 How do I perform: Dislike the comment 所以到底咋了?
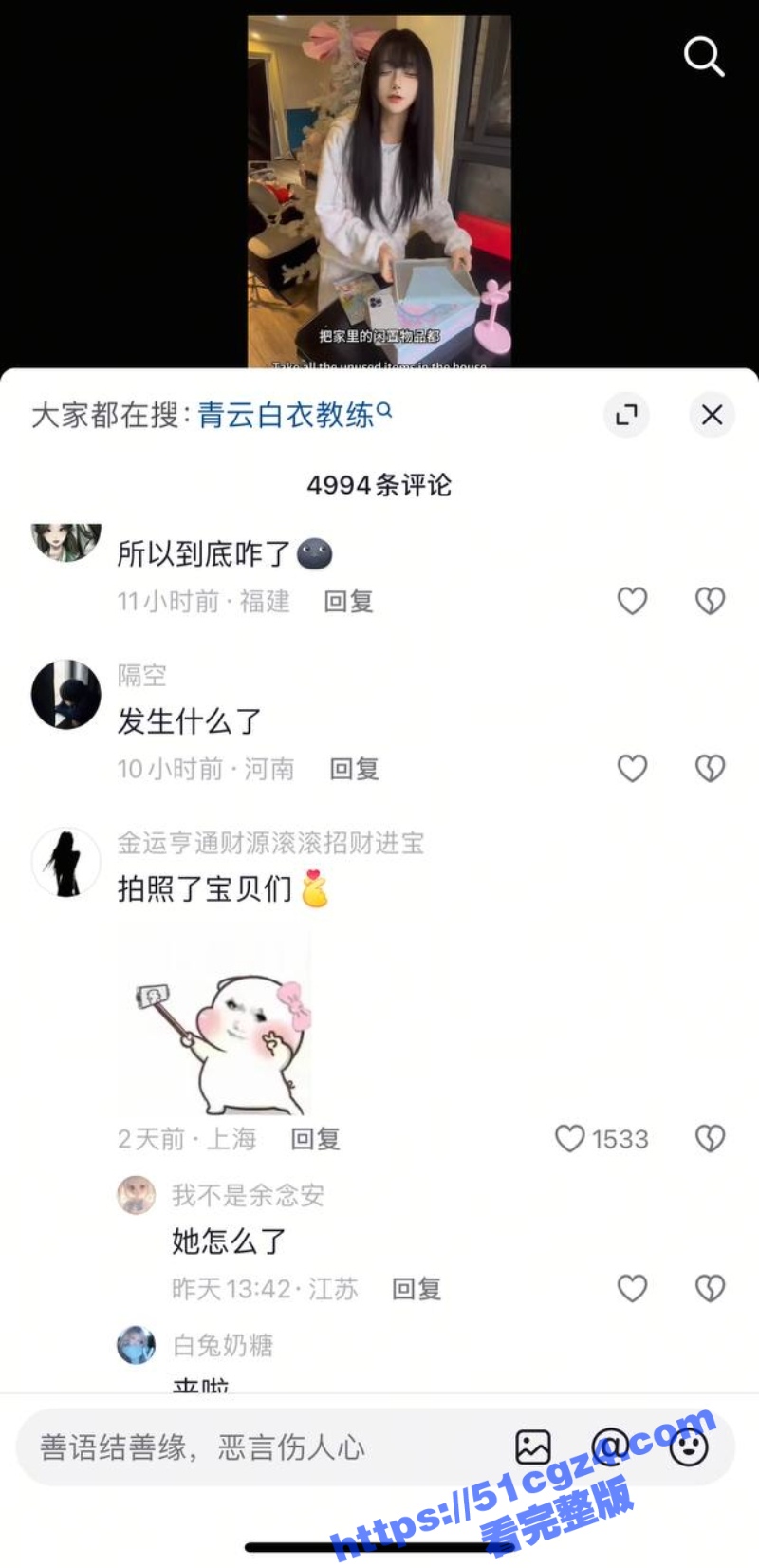coord(710,601)
